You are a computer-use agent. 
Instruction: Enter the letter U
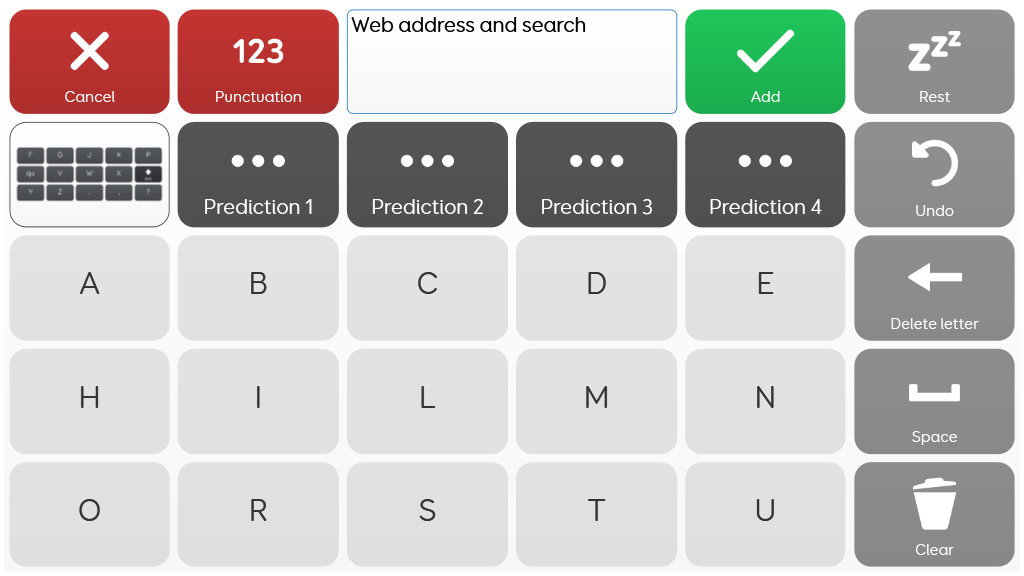click(x=765, y=514)
